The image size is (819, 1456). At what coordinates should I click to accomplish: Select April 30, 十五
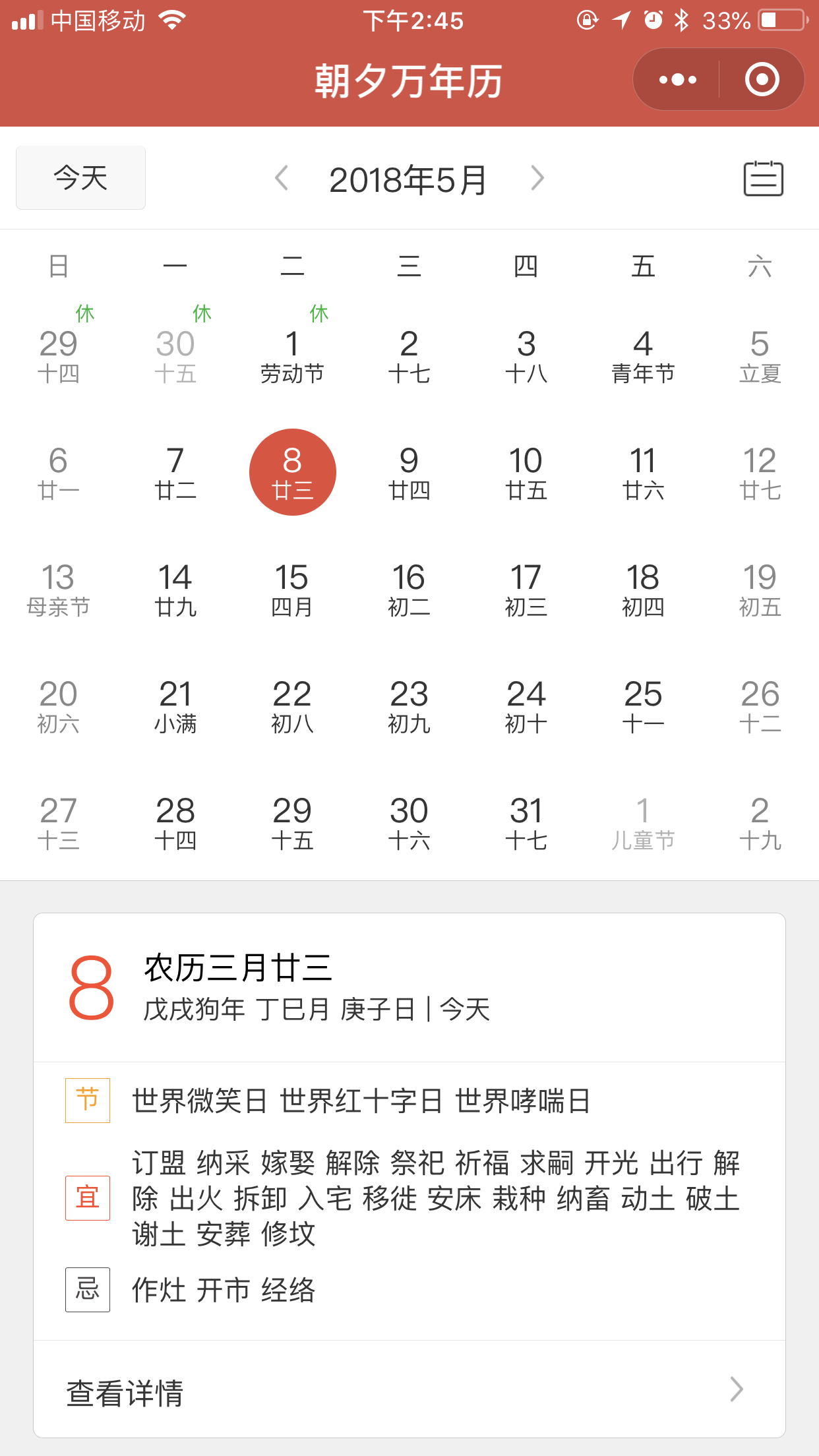(x=175, y=356)
